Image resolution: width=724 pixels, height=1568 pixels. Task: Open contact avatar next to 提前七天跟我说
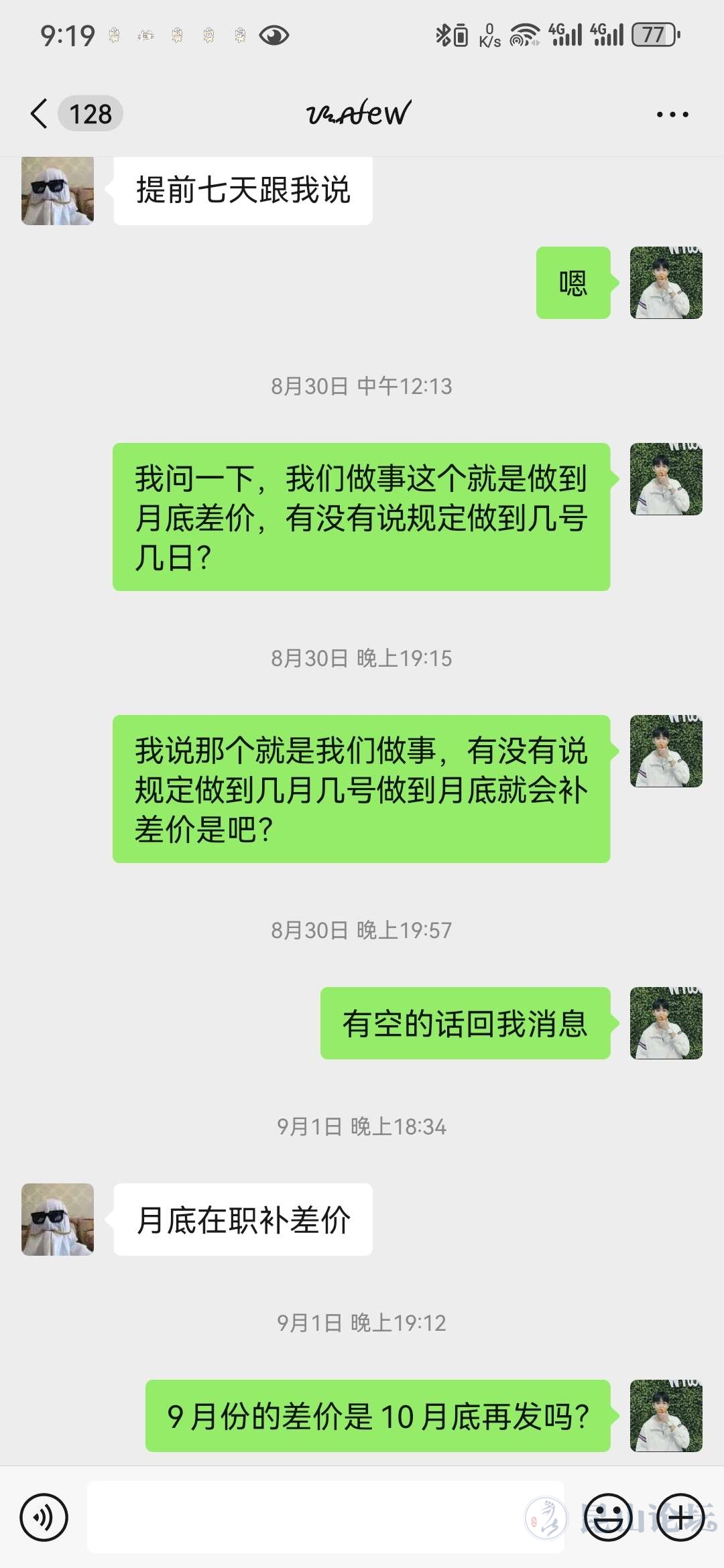(58, 191)
